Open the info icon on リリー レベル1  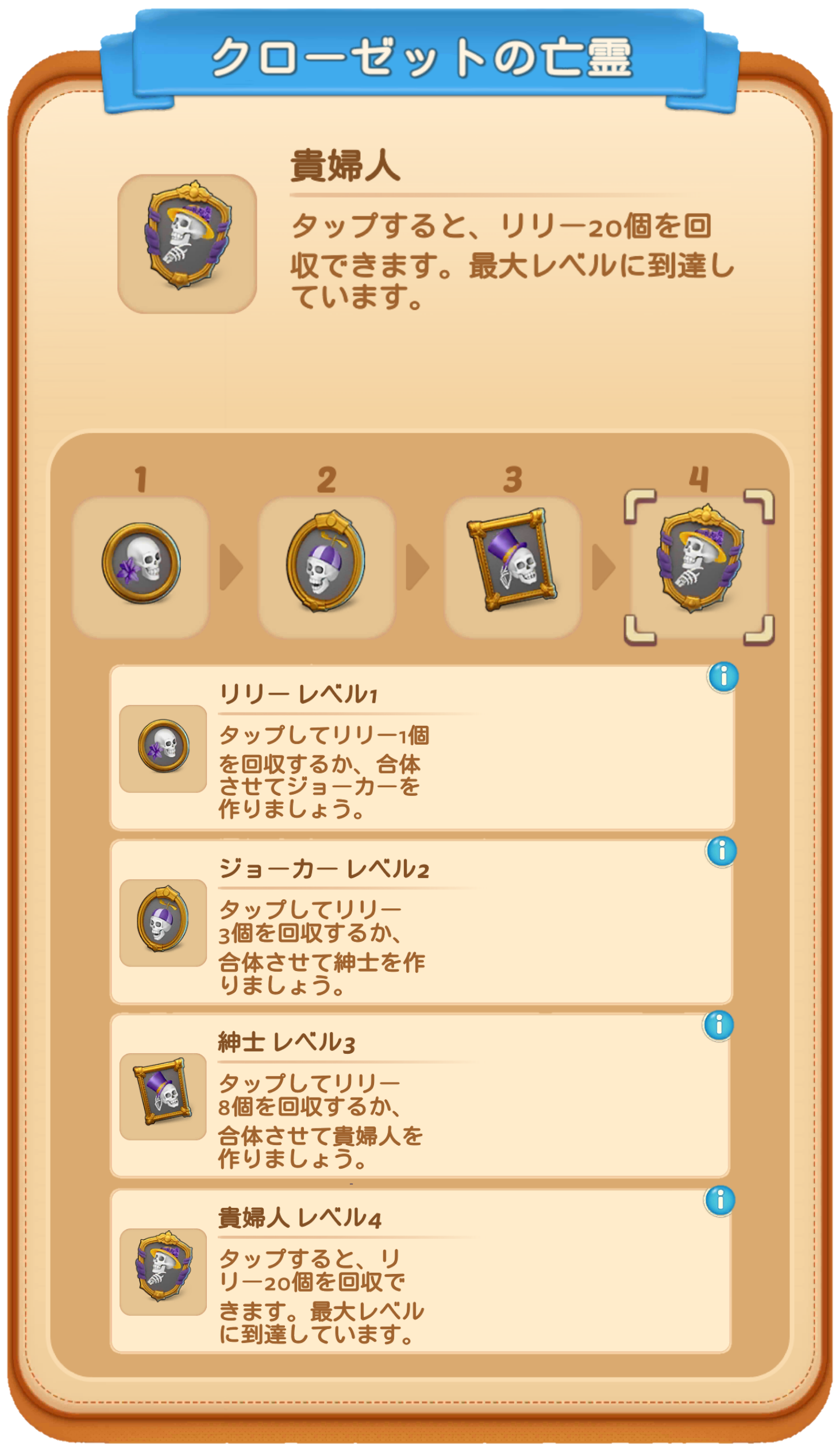(723, 677)
